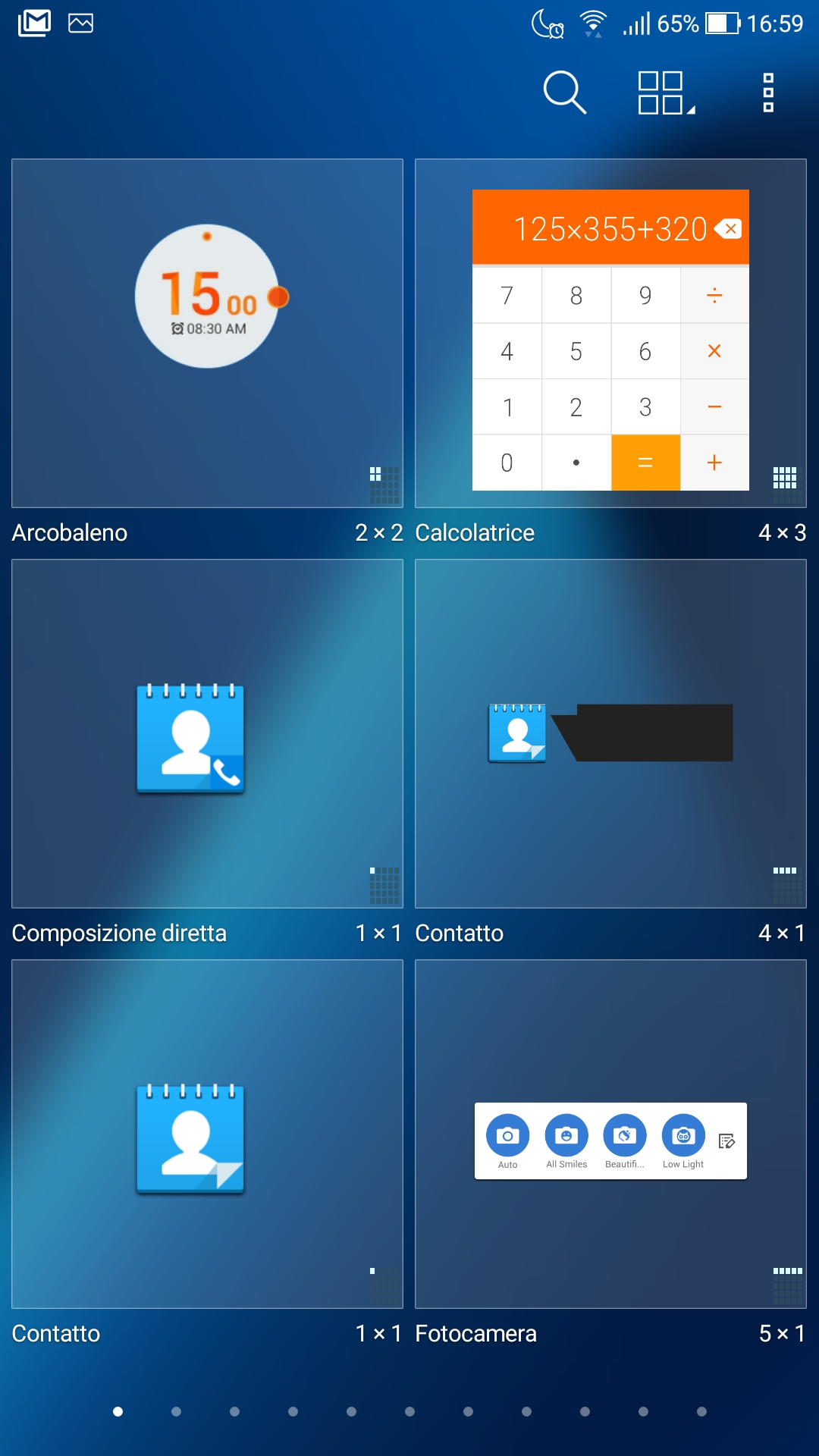This screenshot has height=1456, width=819.
Task: Select the Contatto 1×1 widget
Action: (207, 1134)
